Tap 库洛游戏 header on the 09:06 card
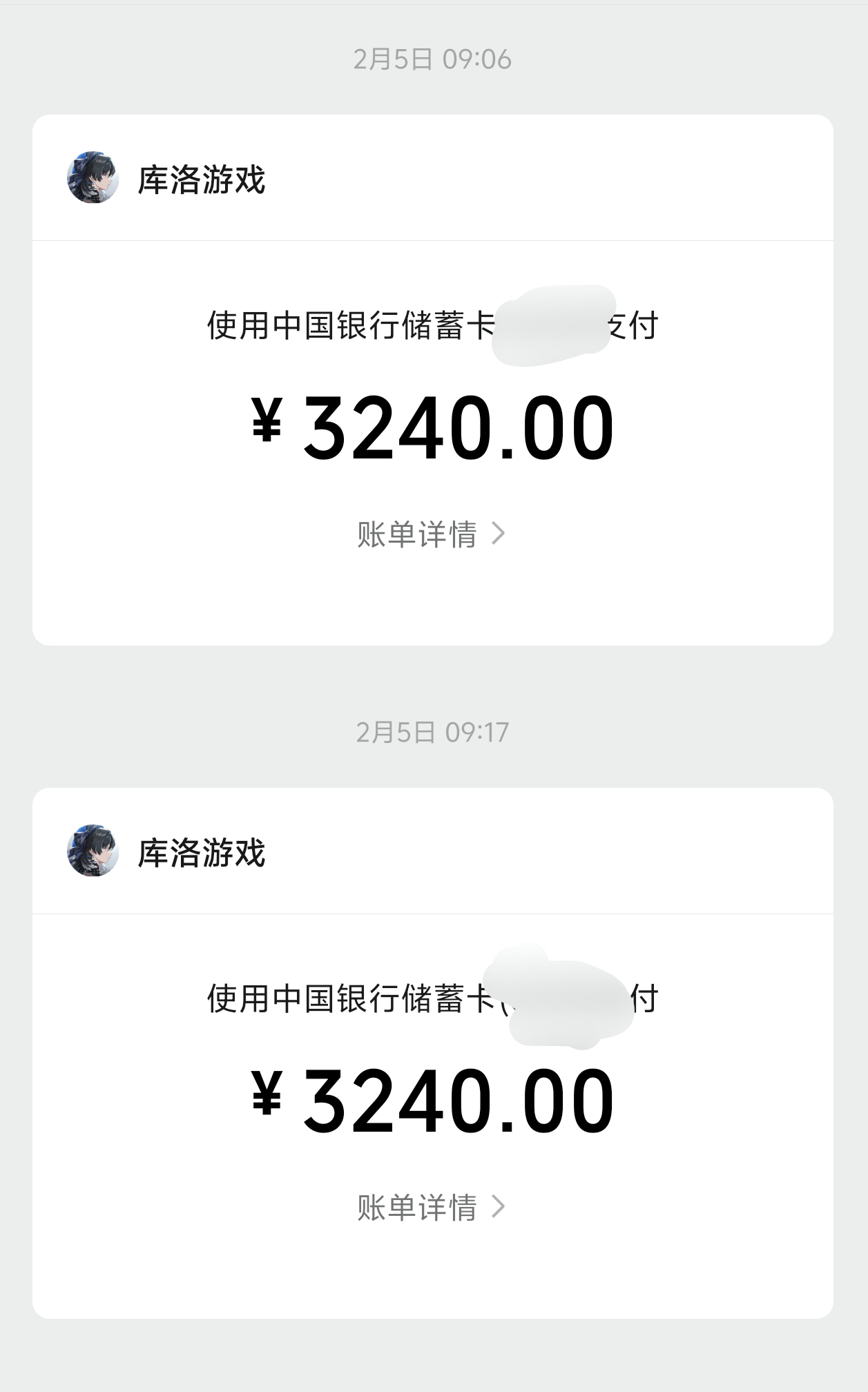 [201, 180]
